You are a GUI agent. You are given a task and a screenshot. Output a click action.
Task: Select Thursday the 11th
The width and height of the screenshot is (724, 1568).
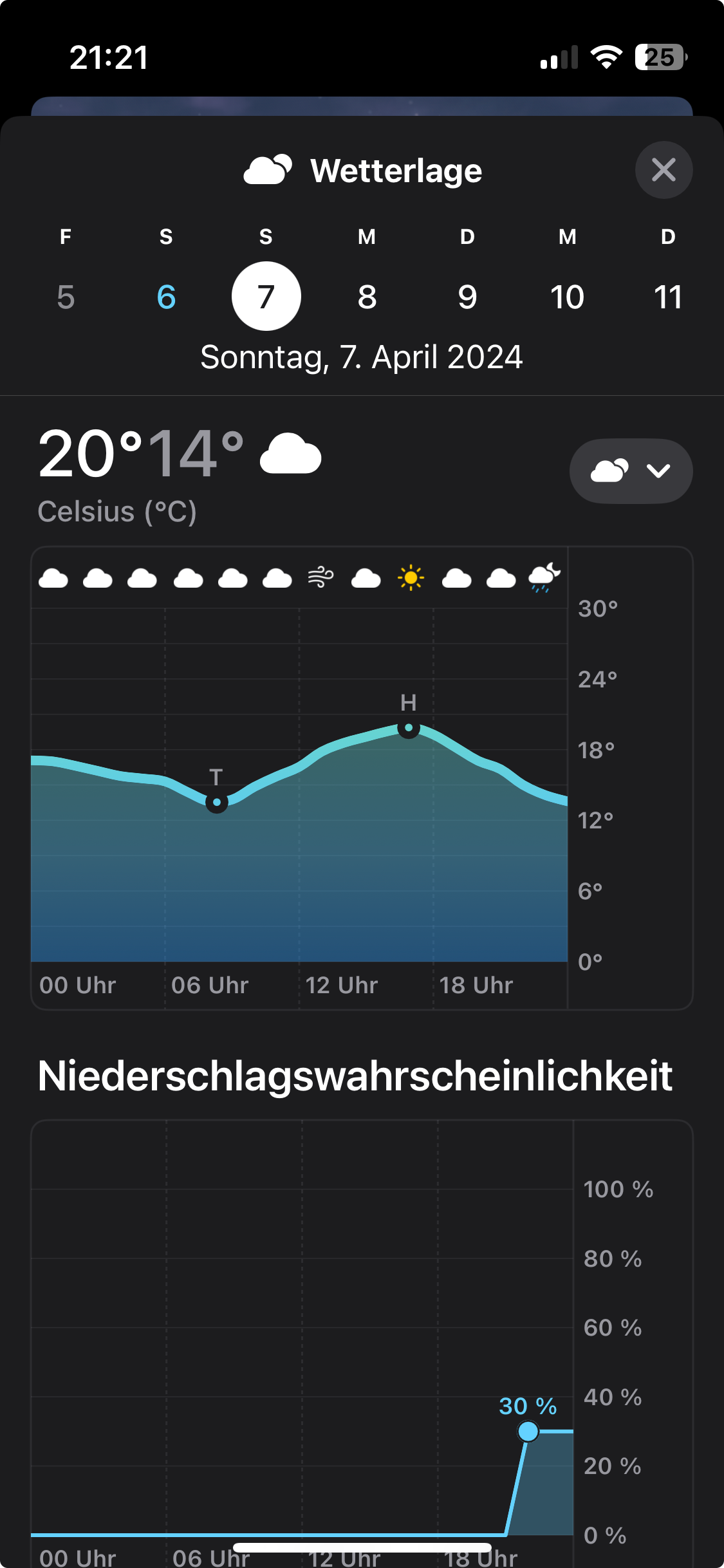[668, 297]
